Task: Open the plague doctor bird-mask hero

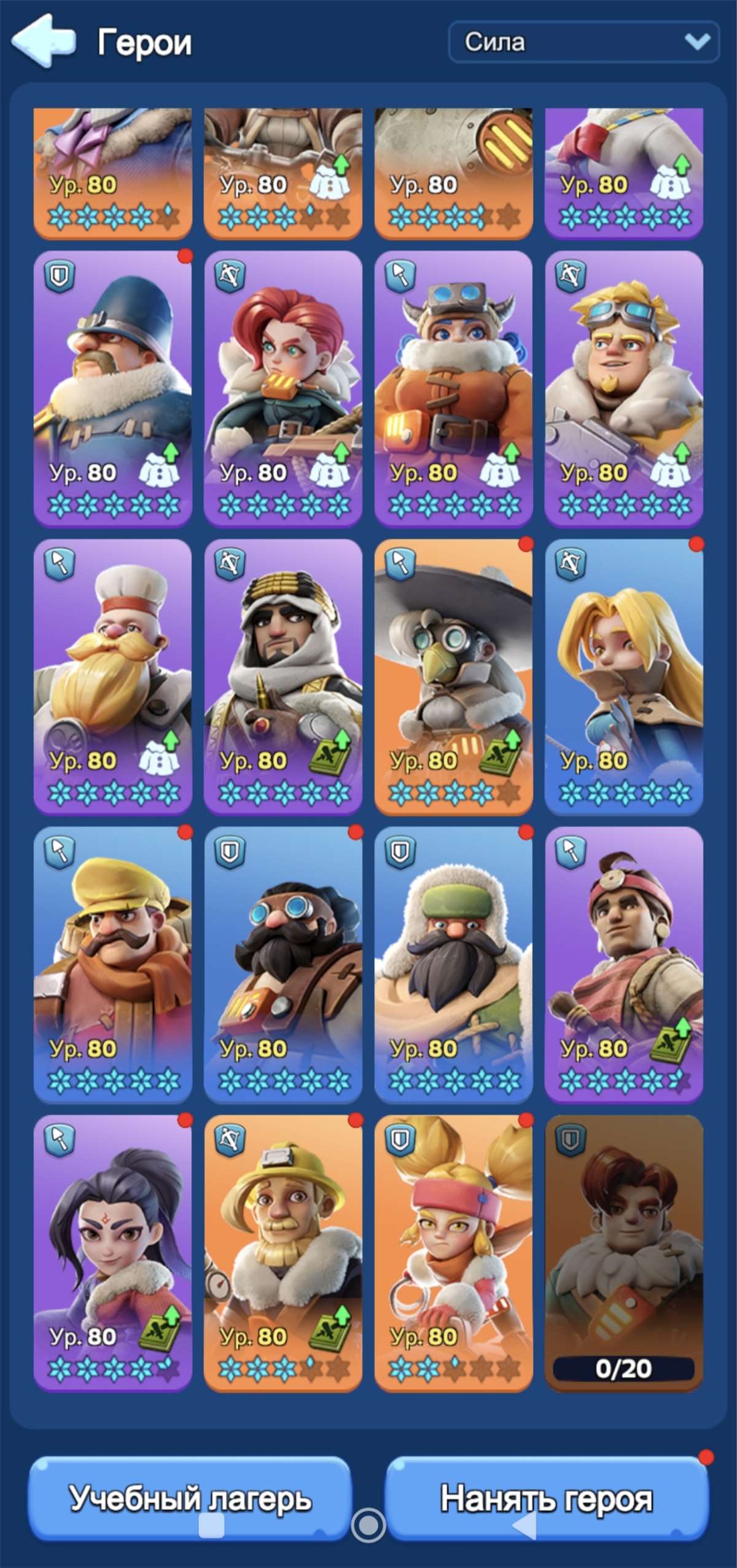Action: 453,677
